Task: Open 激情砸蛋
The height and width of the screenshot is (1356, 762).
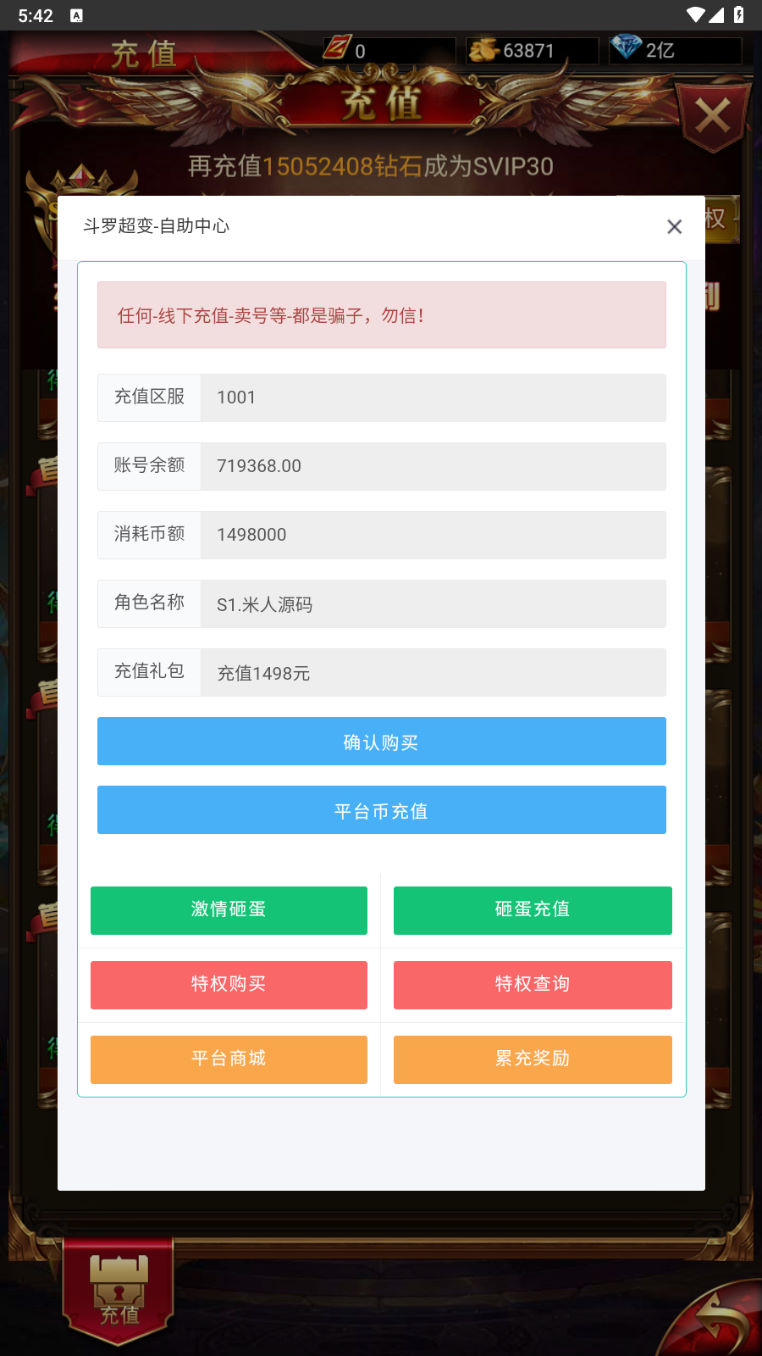Action: click(229, 910)
